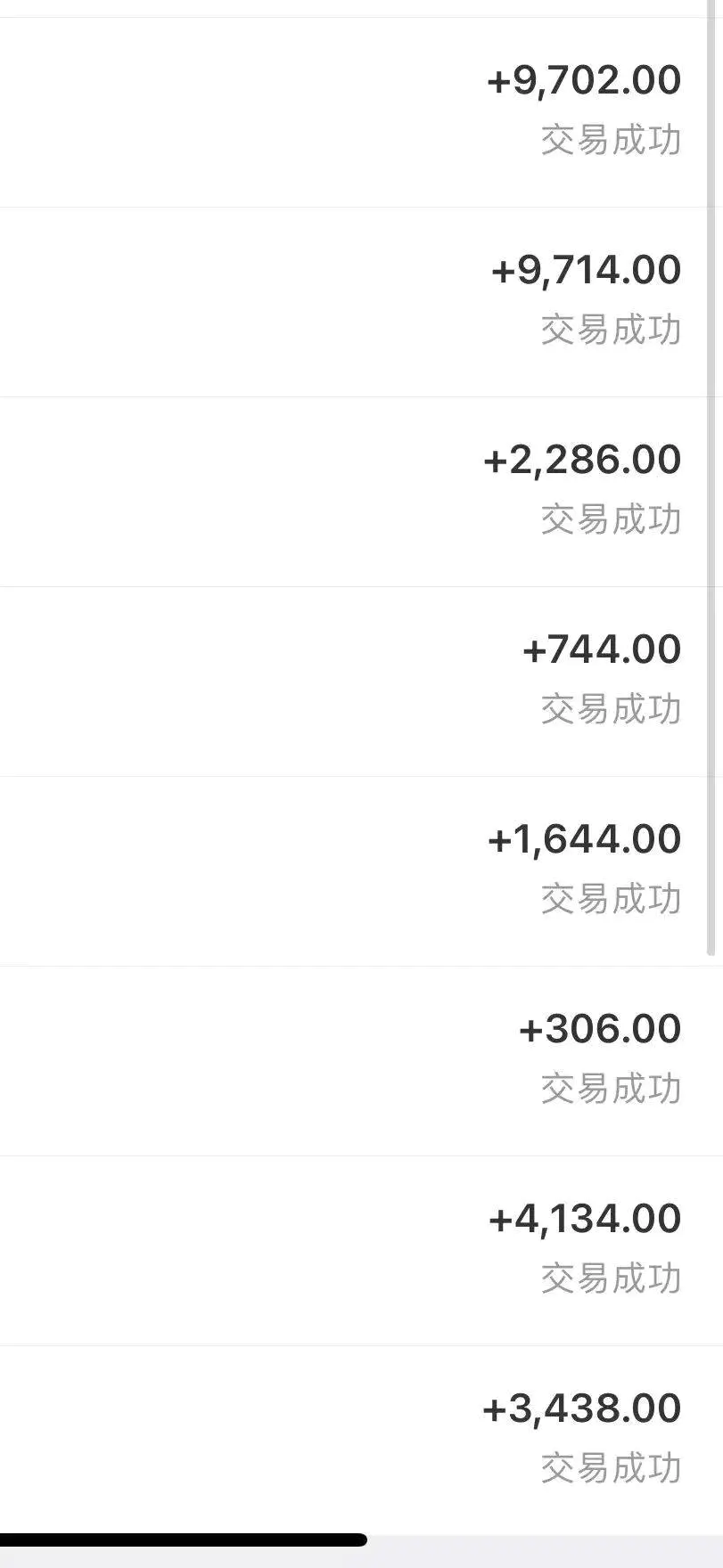
Task: Select the +744.00 transaction row
Action: [602, 651]
